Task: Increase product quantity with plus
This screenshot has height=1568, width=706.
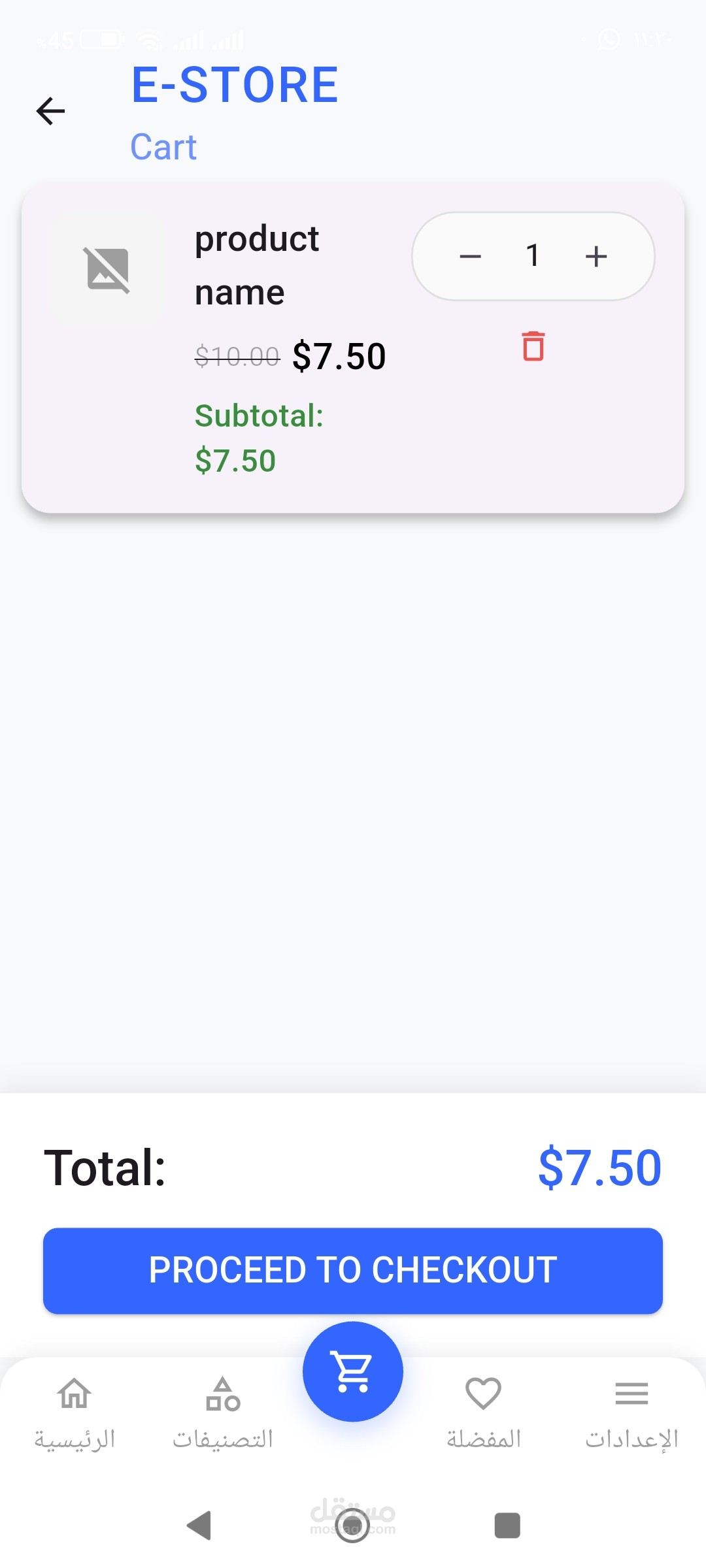Action: coord(596,256)
